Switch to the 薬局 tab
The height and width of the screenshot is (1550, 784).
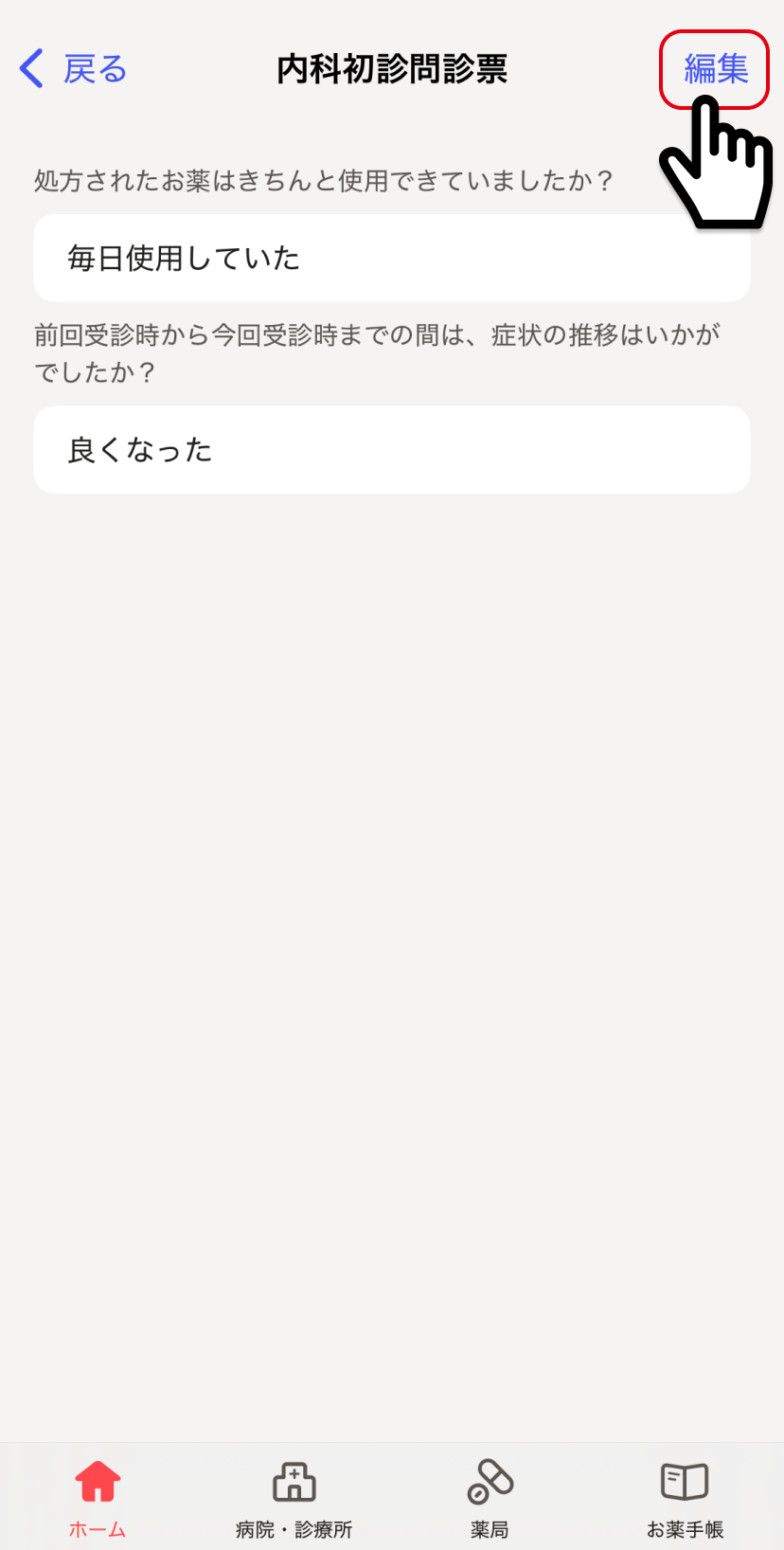pos(490,1499)
